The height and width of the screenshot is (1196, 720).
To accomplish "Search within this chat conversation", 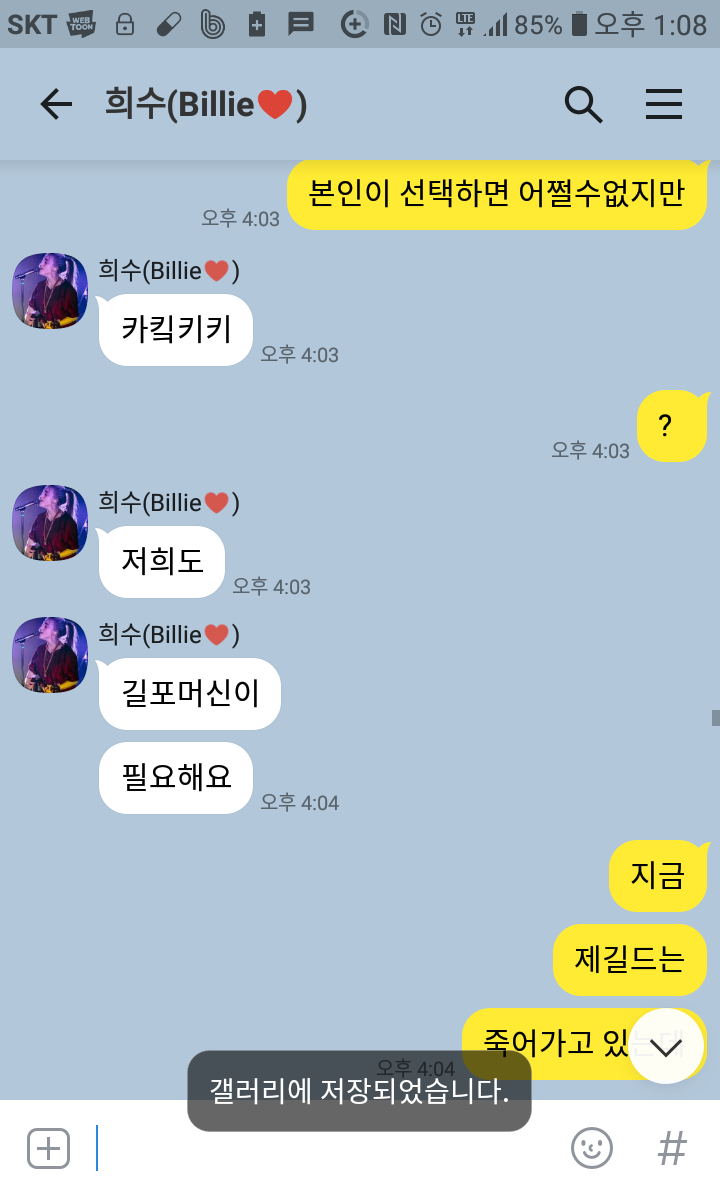I will pyautogui.click(x=583, y=104).
